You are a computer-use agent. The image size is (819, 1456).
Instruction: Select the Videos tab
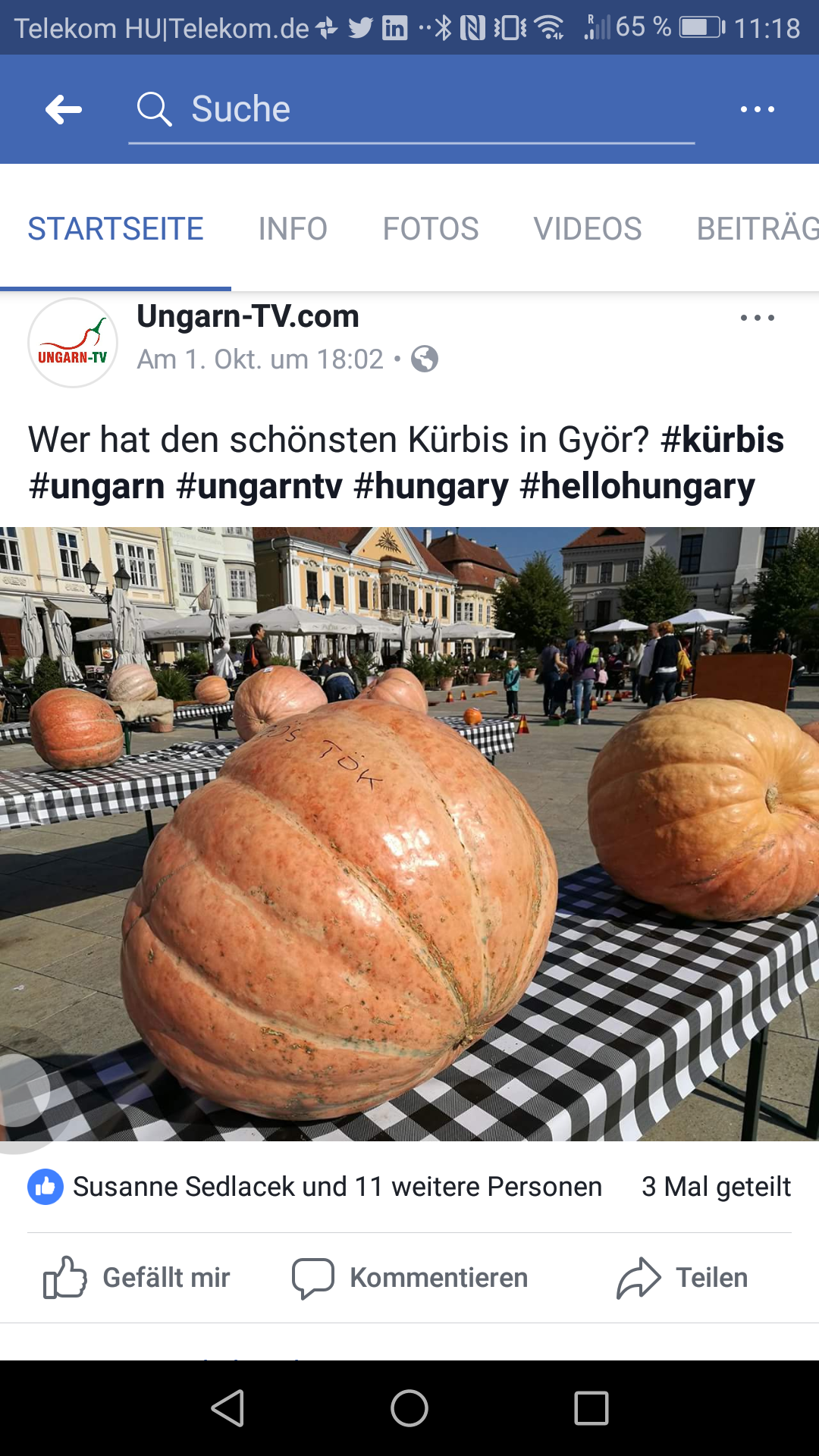click(587, 229)
